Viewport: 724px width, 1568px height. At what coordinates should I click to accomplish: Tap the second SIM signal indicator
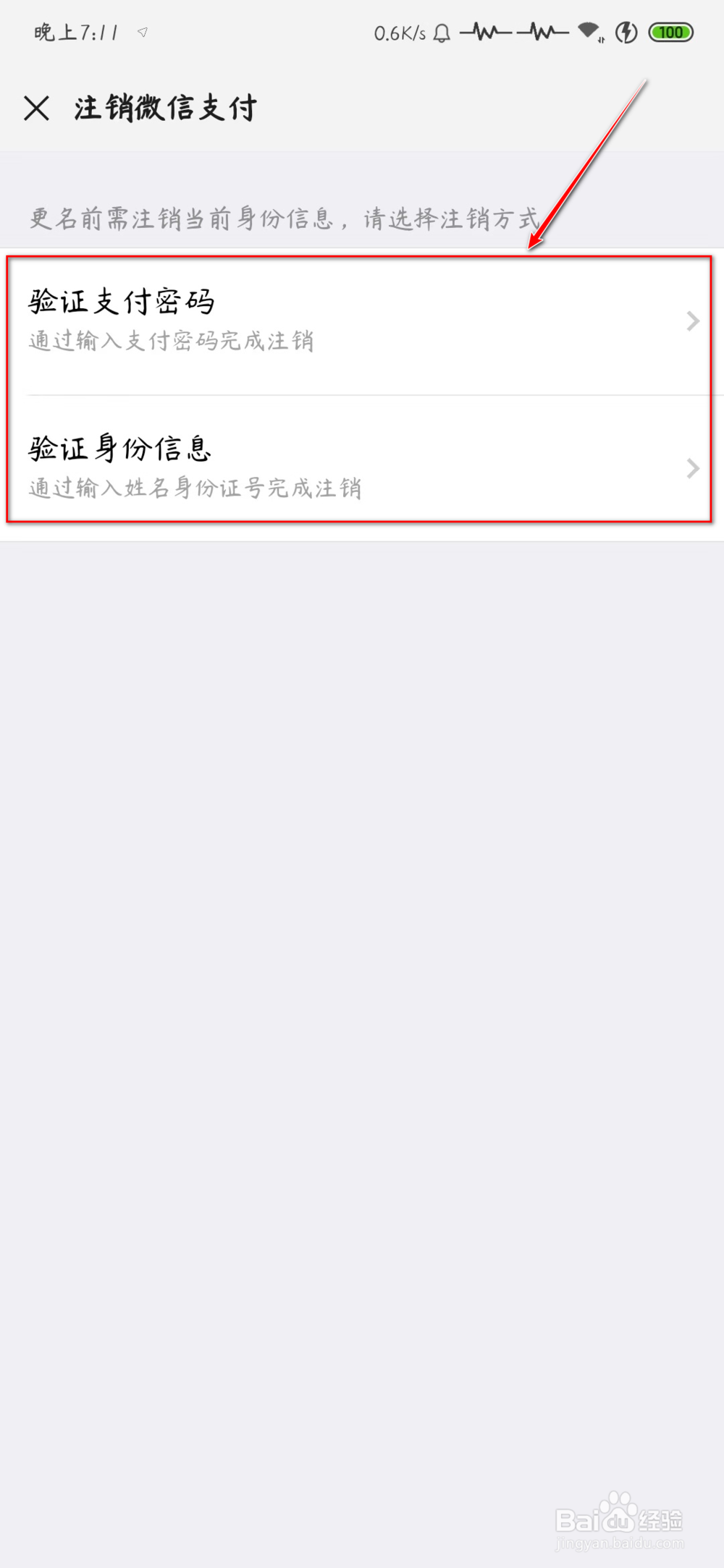click(542, 32)
